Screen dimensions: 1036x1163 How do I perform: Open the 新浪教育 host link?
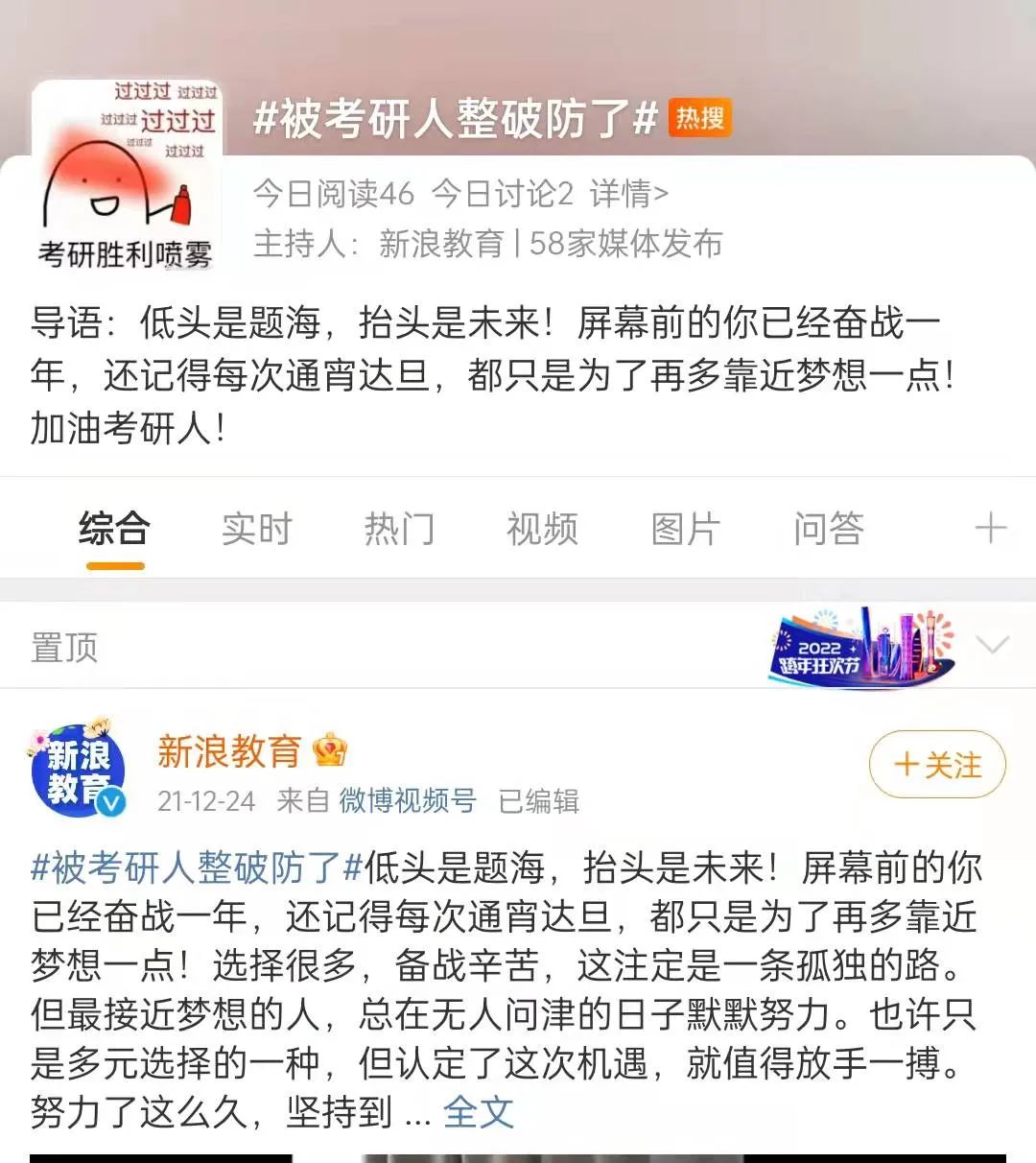pyautogui.click(x=441, y=244)
